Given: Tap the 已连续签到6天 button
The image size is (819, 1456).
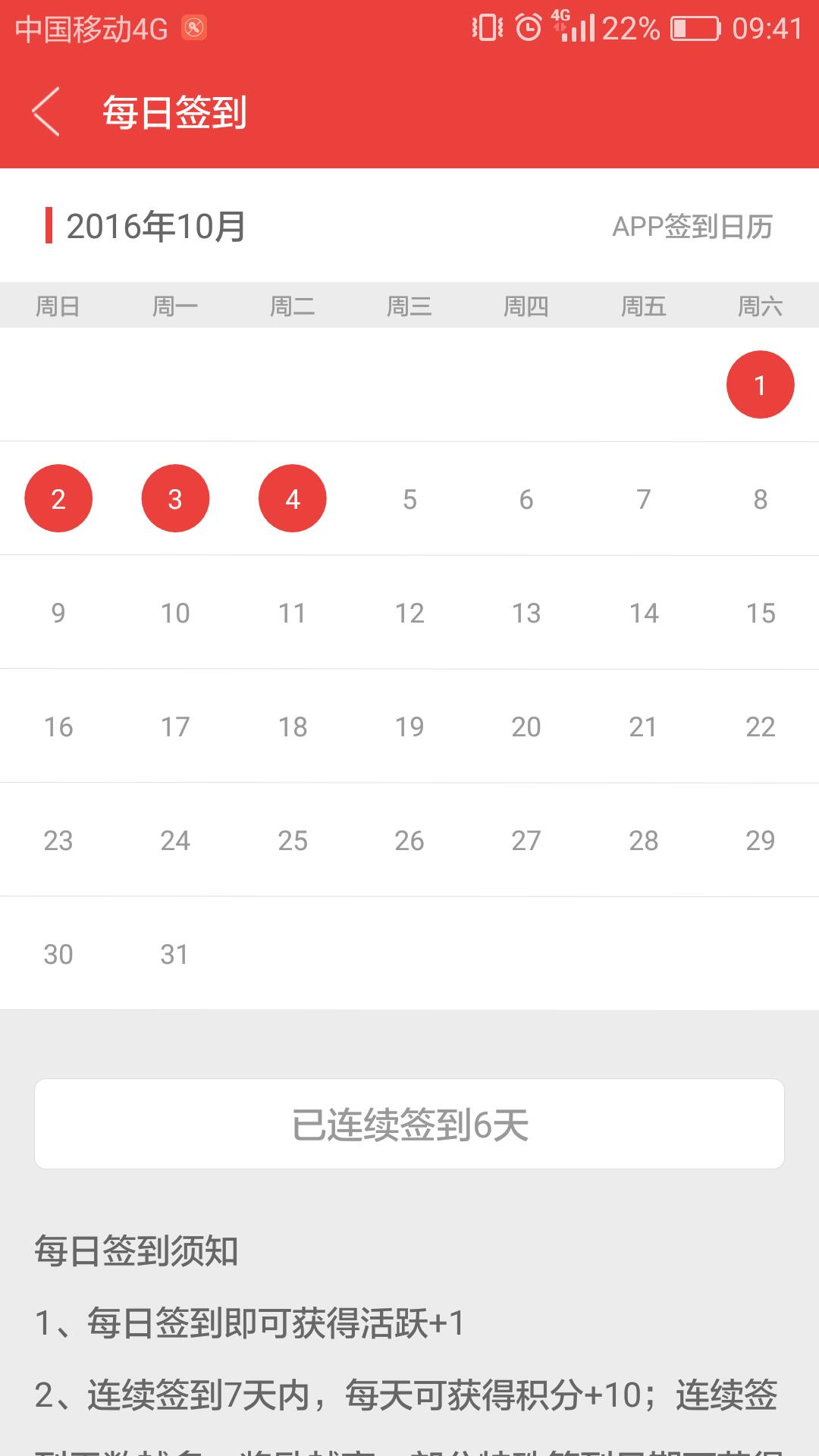Looking at the screenshot, I should click(409, 1124).
